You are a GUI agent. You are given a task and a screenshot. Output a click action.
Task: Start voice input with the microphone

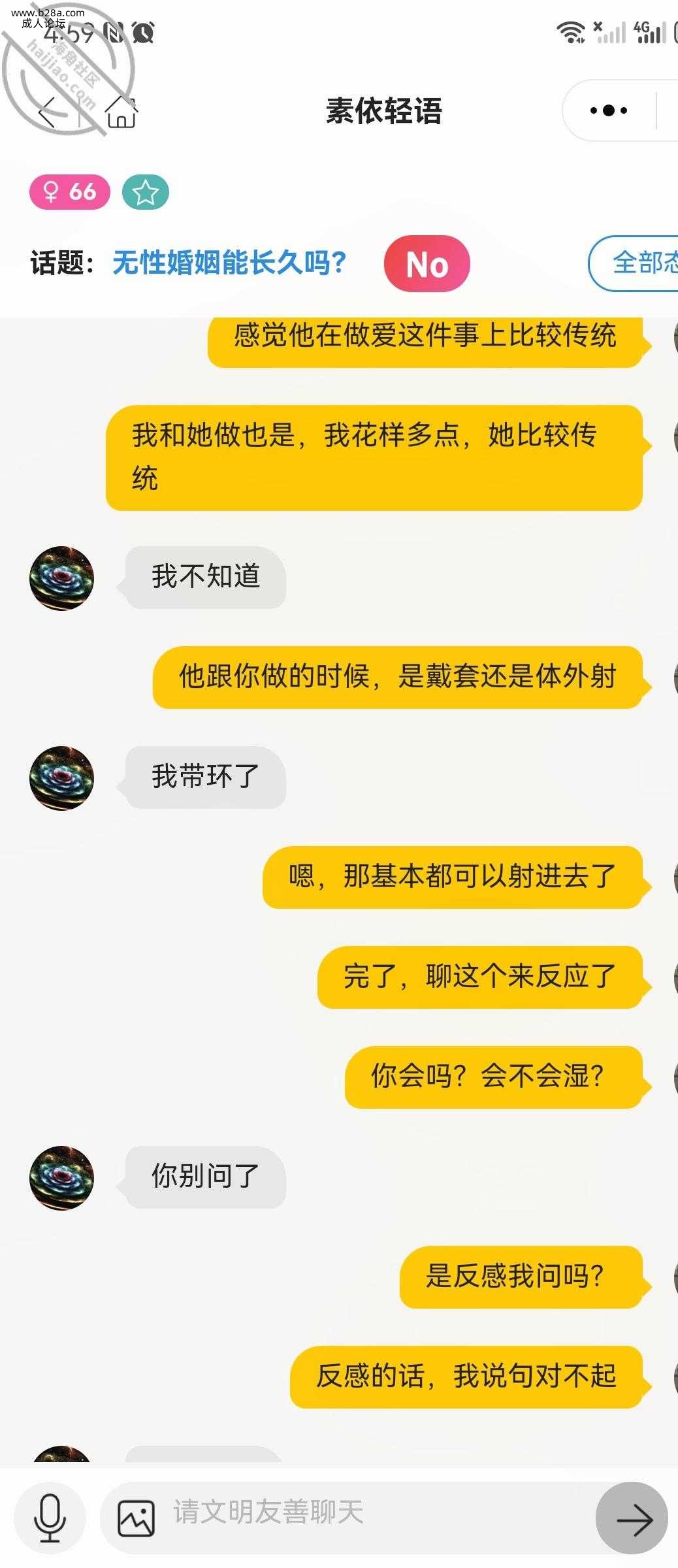(x=50, y=1518)
